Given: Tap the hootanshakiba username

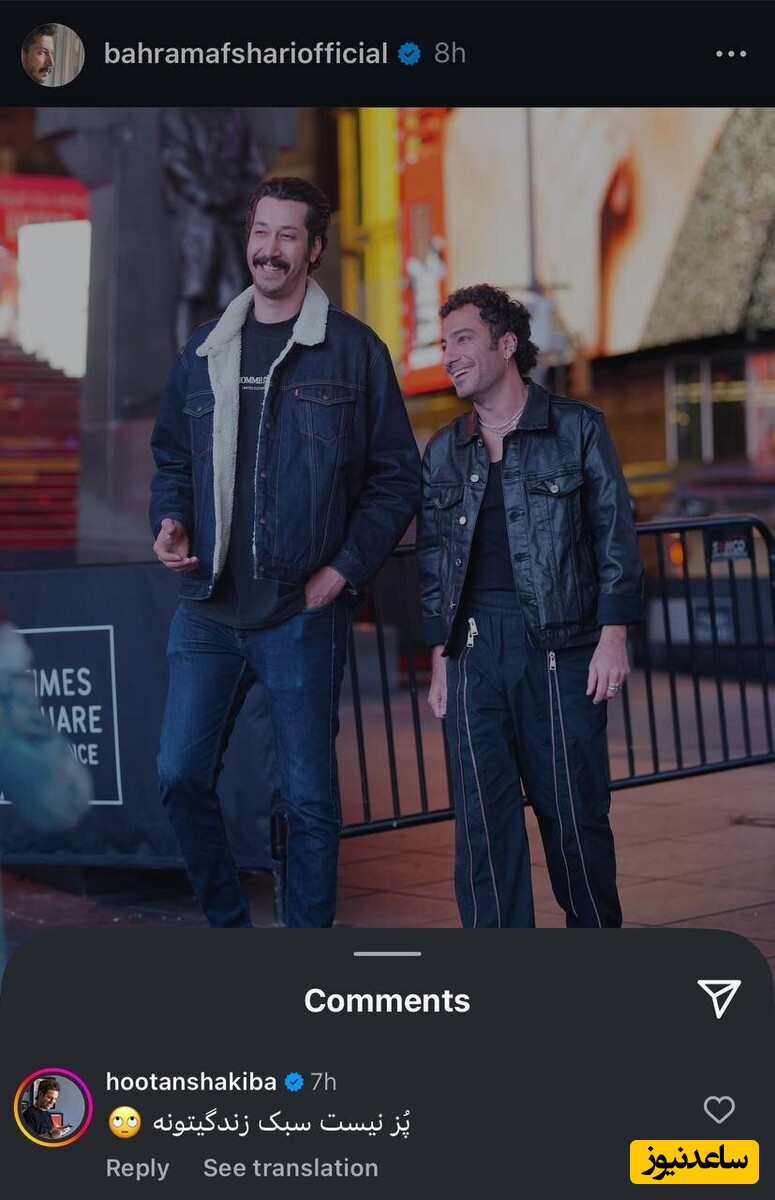Looking at the screenshot, I should [x=191, y=1081].
